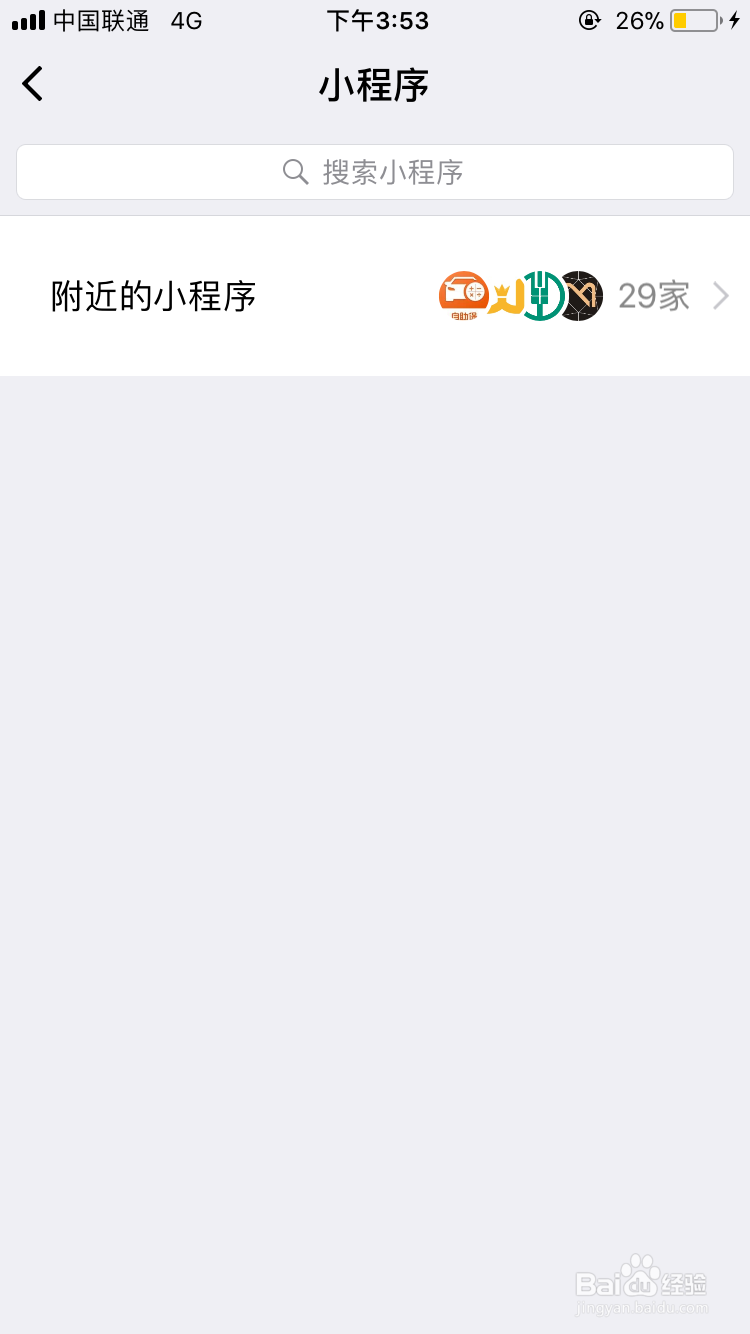The image size is (750, 1334).
Task: Click the magnifier search icon
Action: 296,172
